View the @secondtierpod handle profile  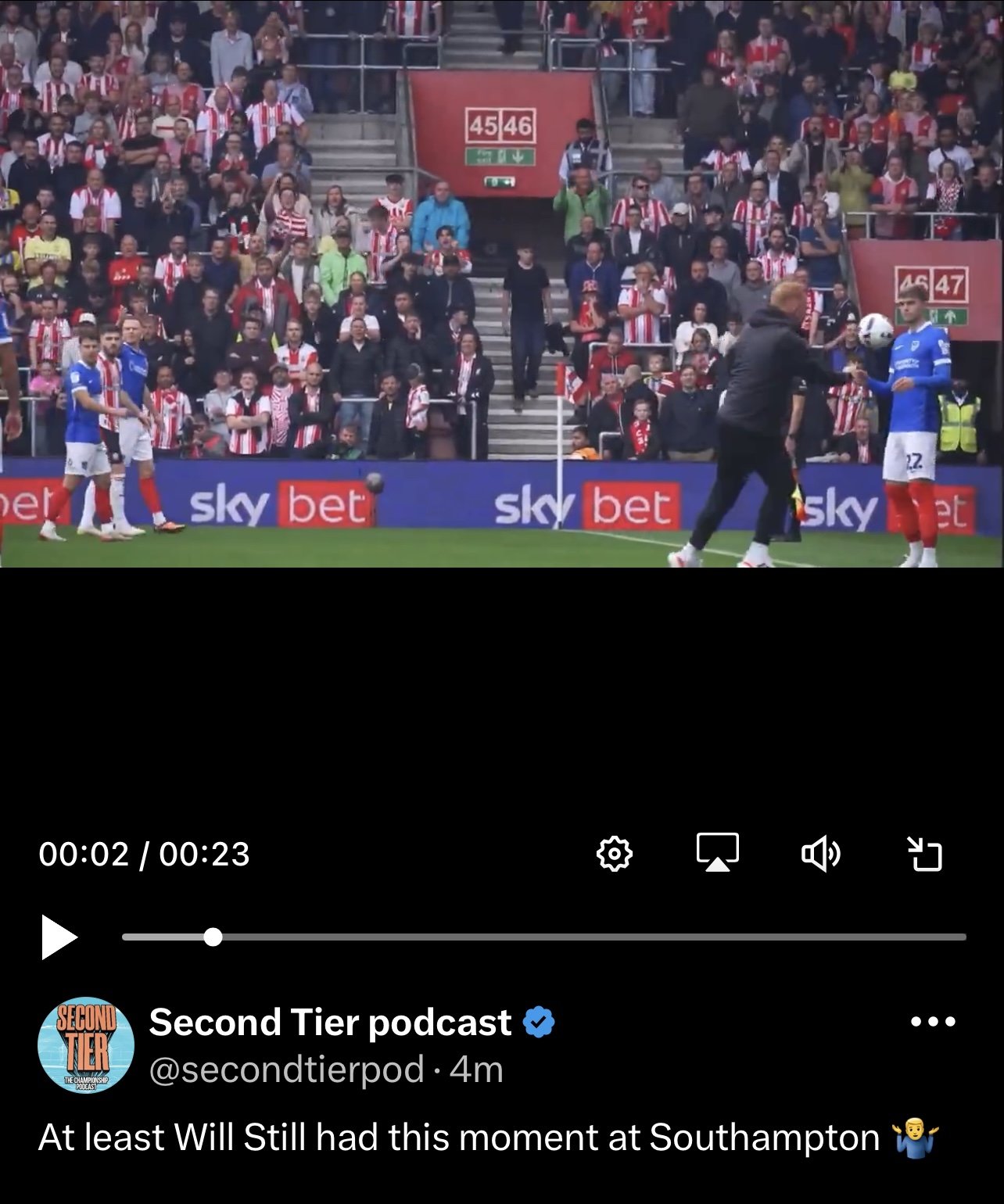(x=286, y=1070)
